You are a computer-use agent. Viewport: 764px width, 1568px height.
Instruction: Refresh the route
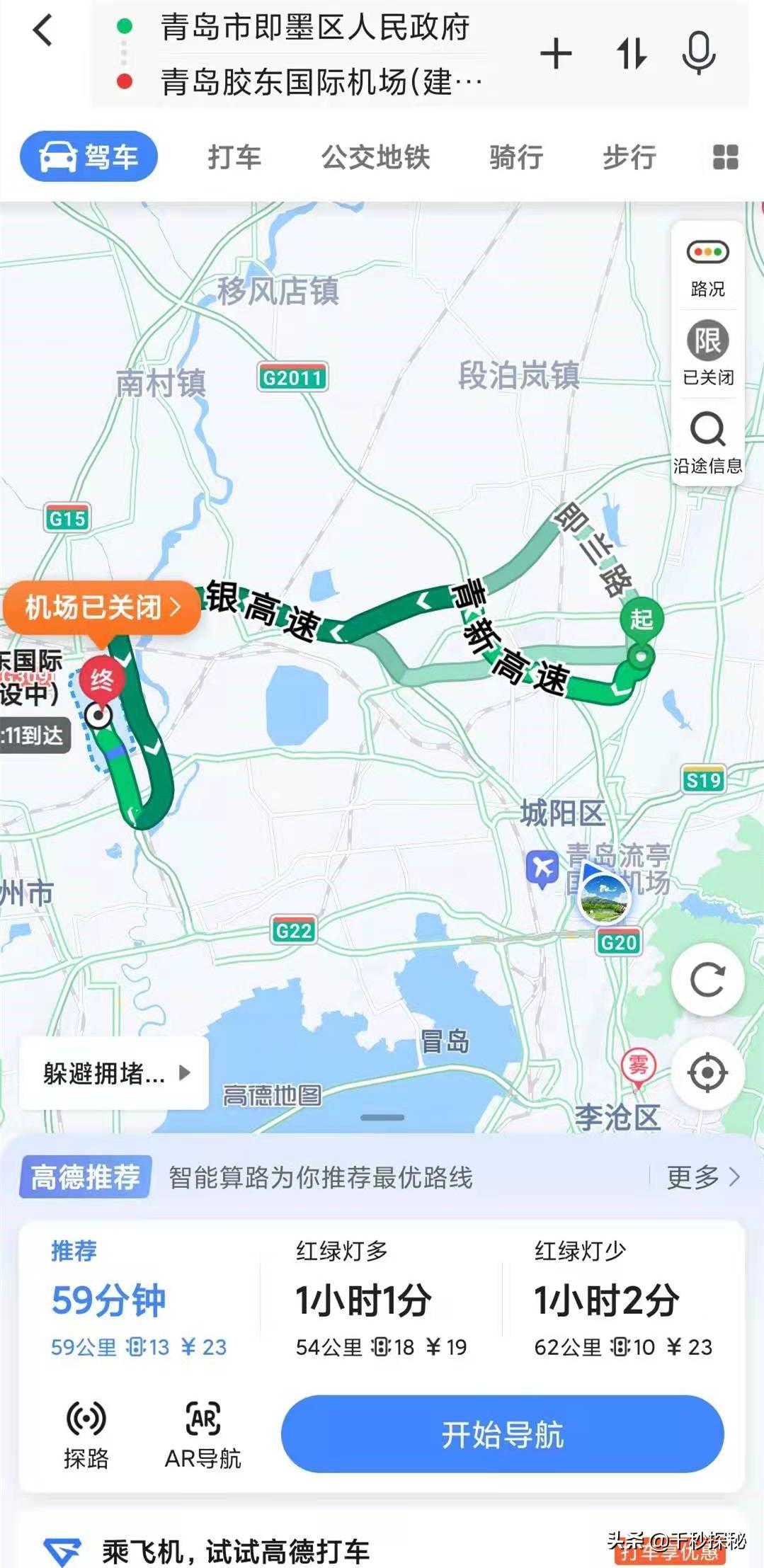[x=707, y=980]
